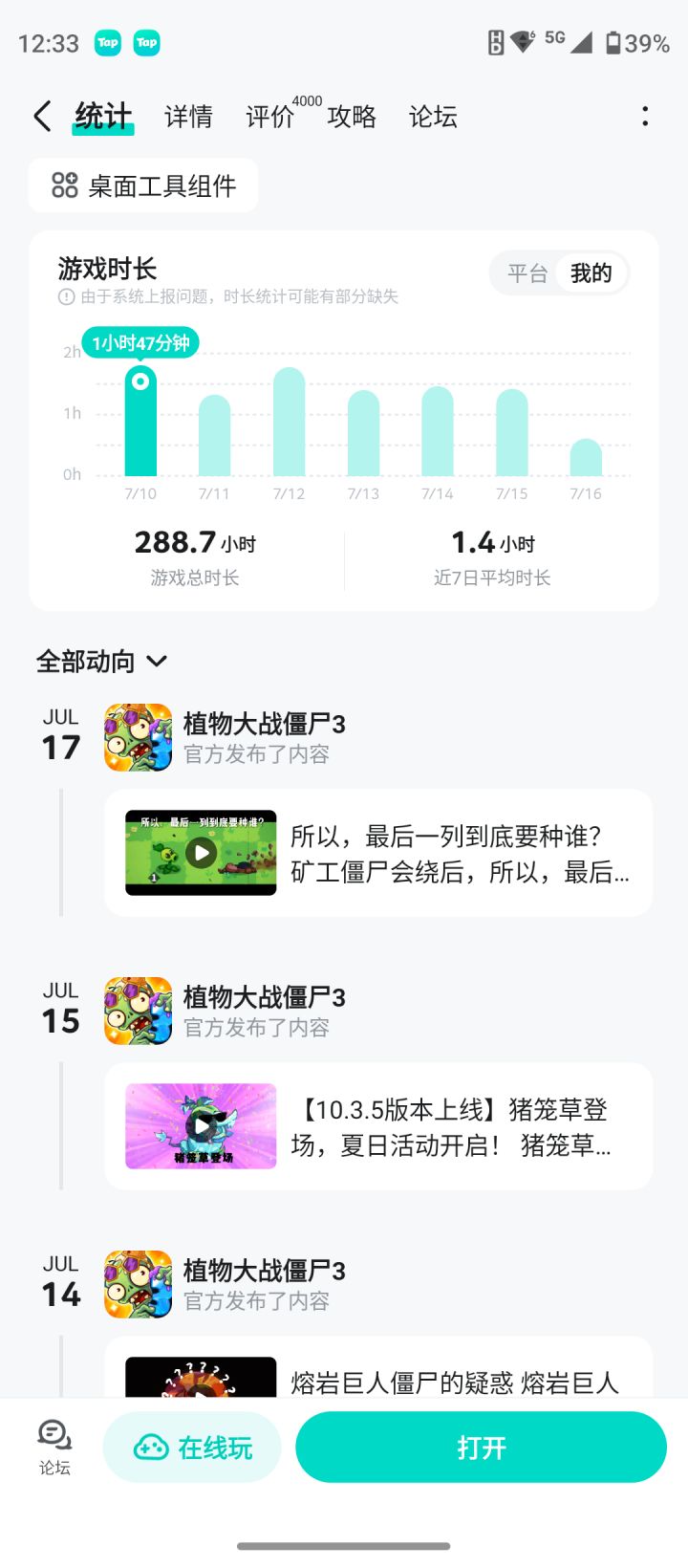Expand the 全部动向 filter dropdown
Screen dimensions: 688x1568
point(101,662)
